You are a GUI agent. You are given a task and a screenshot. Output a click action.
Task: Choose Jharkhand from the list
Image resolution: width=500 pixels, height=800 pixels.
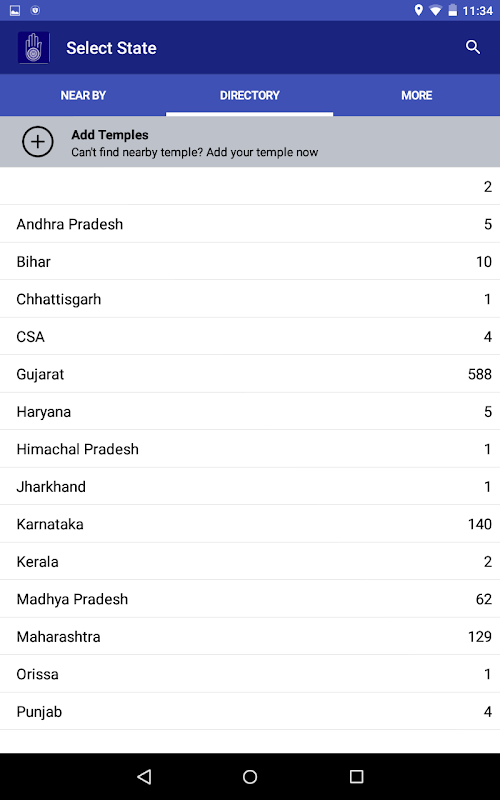click(x=250, y=486)
